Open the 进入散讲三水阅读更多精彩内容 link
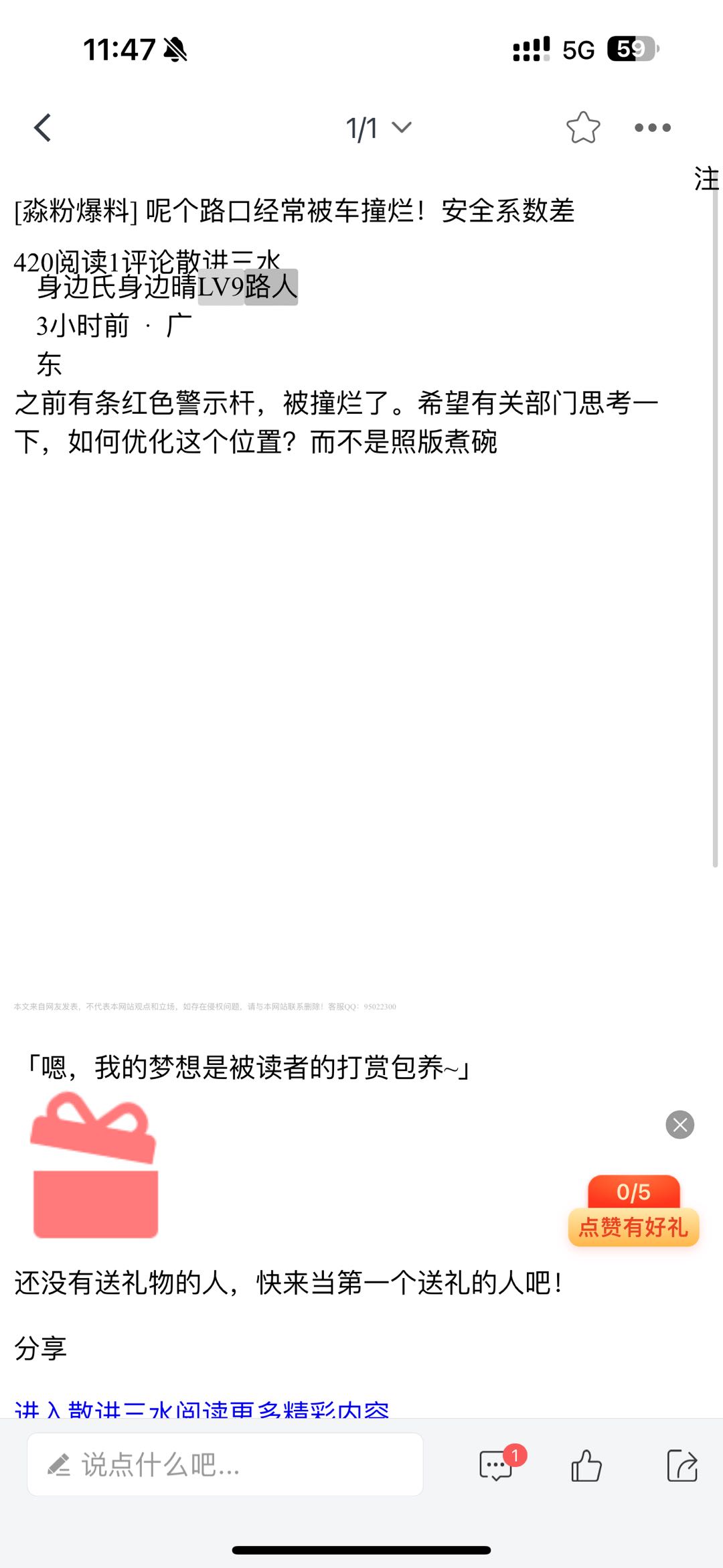 [201, 1409]
